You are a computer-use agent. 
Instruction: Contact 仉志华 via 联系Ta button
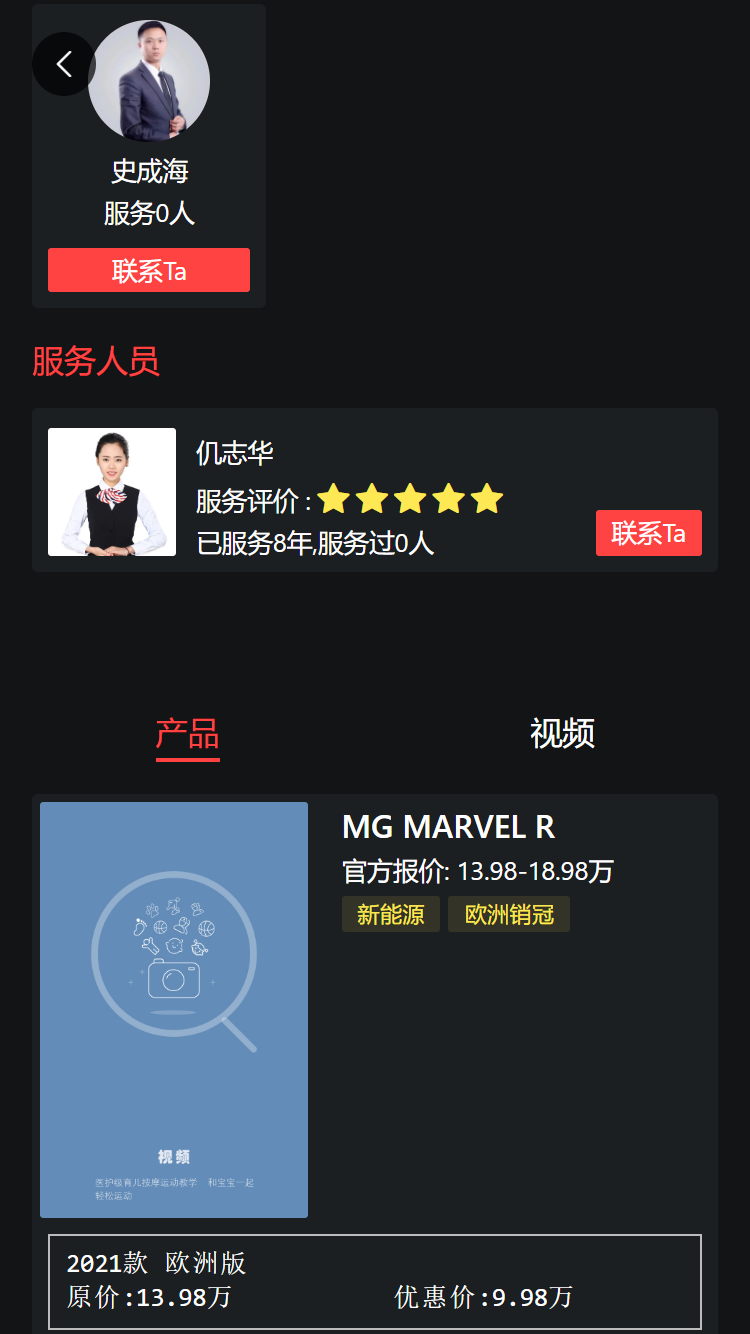pos(648,533)
